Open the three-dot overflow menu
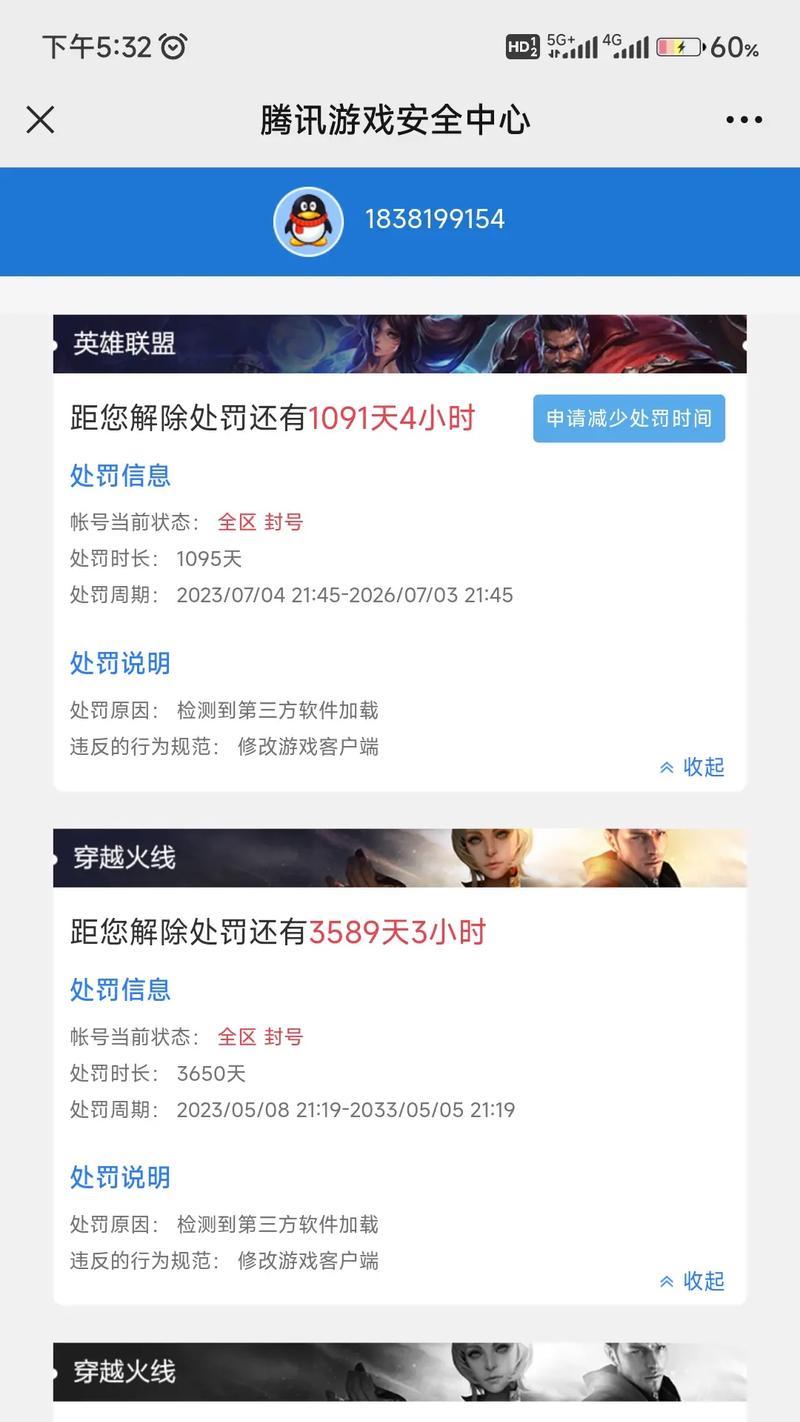This screenshot has height=1422, width=800. tap(743, 120)
